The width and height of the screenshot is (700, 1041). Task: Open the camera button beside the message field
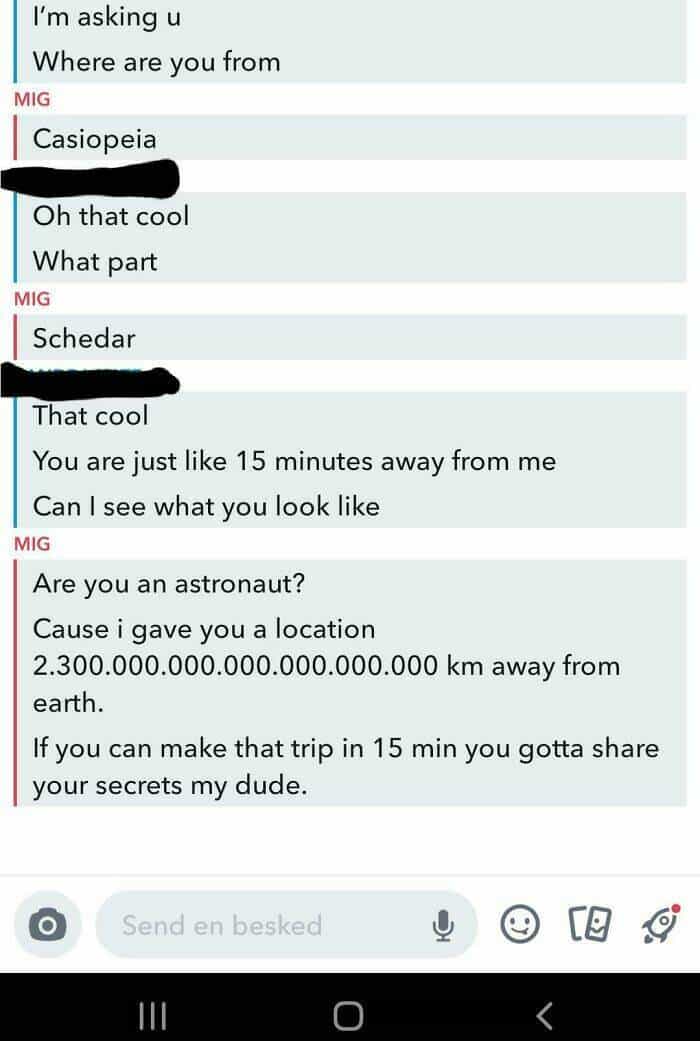pos(47,924)
